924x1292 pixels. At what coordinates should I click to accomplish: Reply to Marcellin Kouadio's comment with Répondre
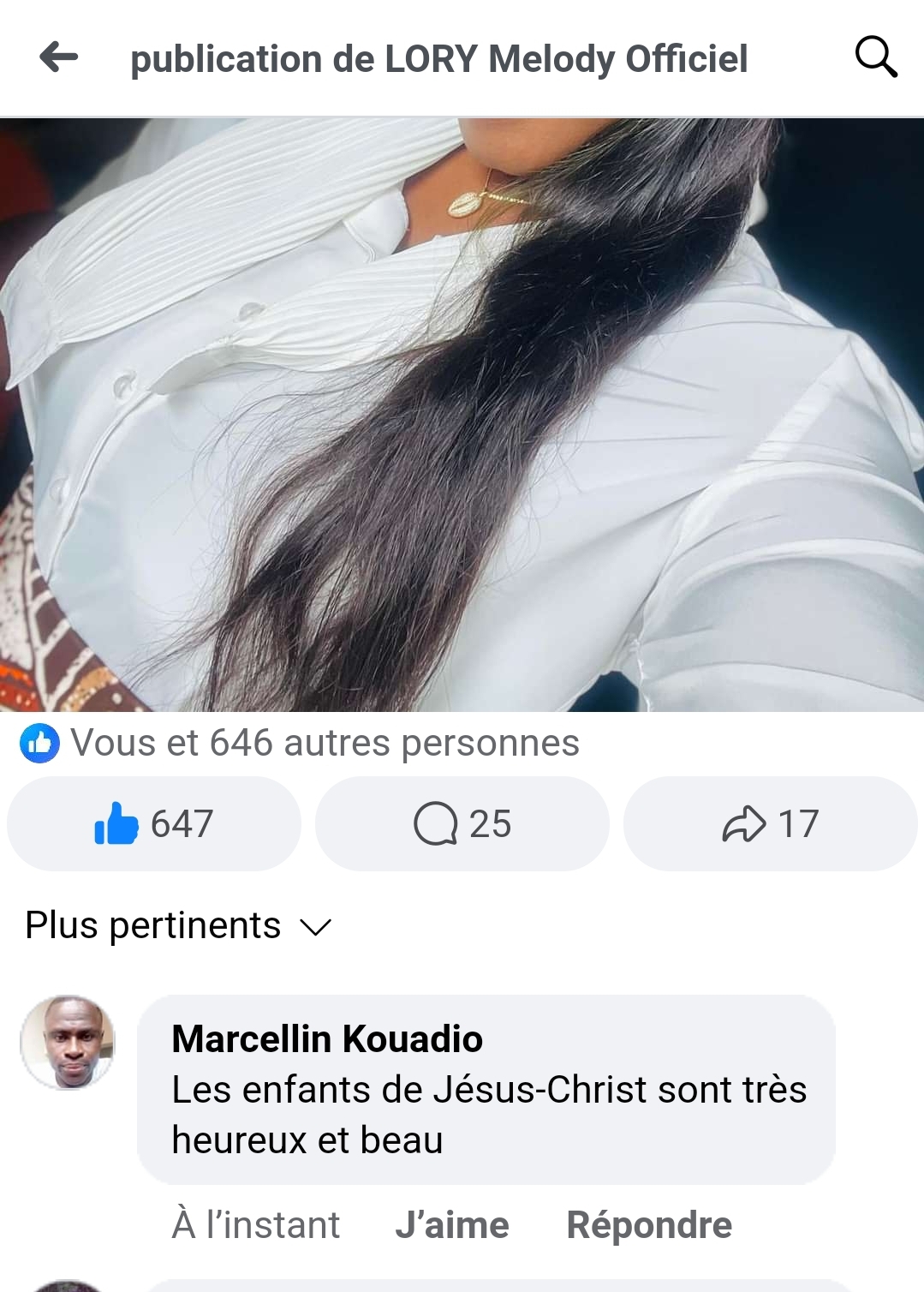tap(649, 1225)
